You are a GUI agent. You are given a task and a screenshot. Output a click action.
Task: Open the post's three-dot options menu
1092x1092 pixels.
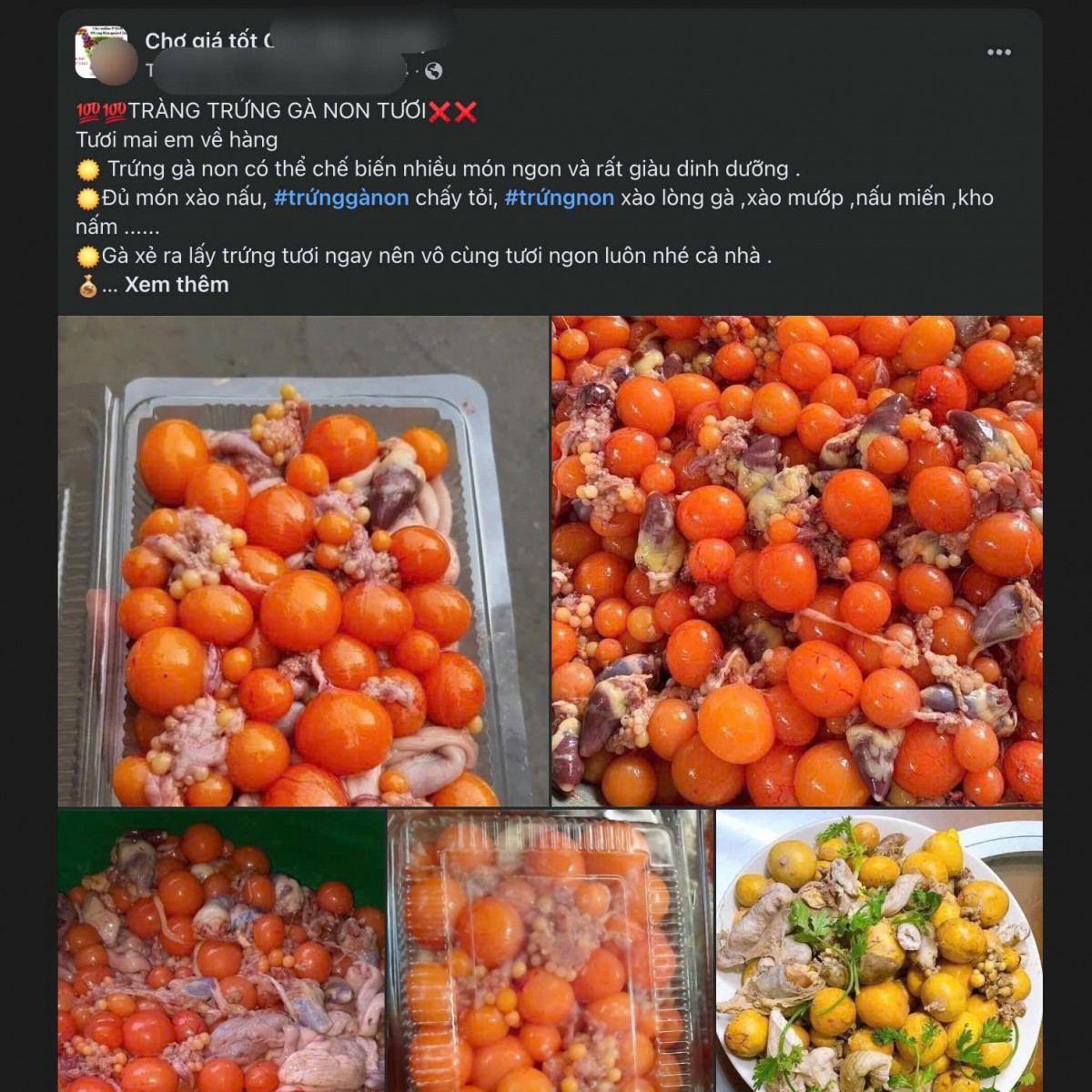[x=998, y=53]
